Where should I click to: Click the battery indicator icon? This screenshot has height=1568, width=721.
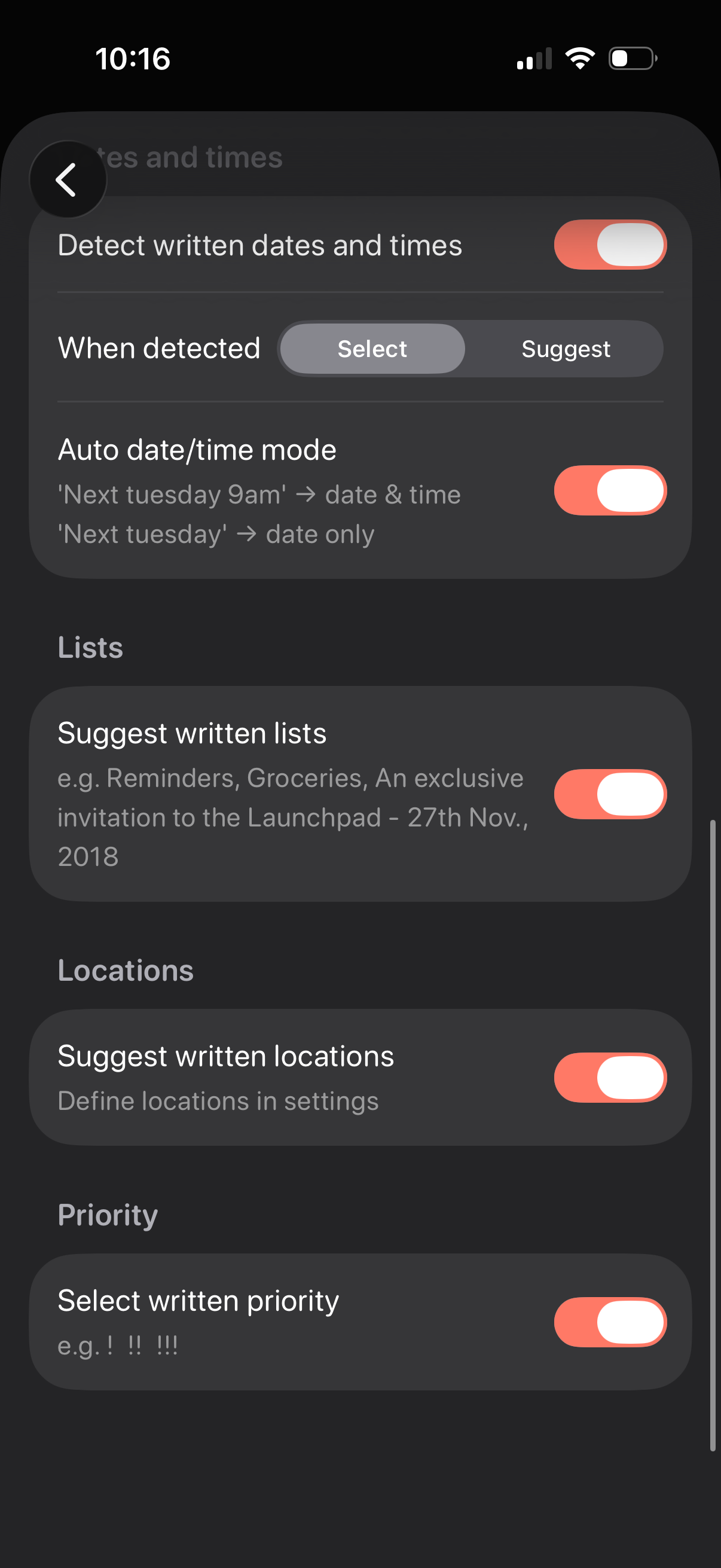click(x=630, y=58)
